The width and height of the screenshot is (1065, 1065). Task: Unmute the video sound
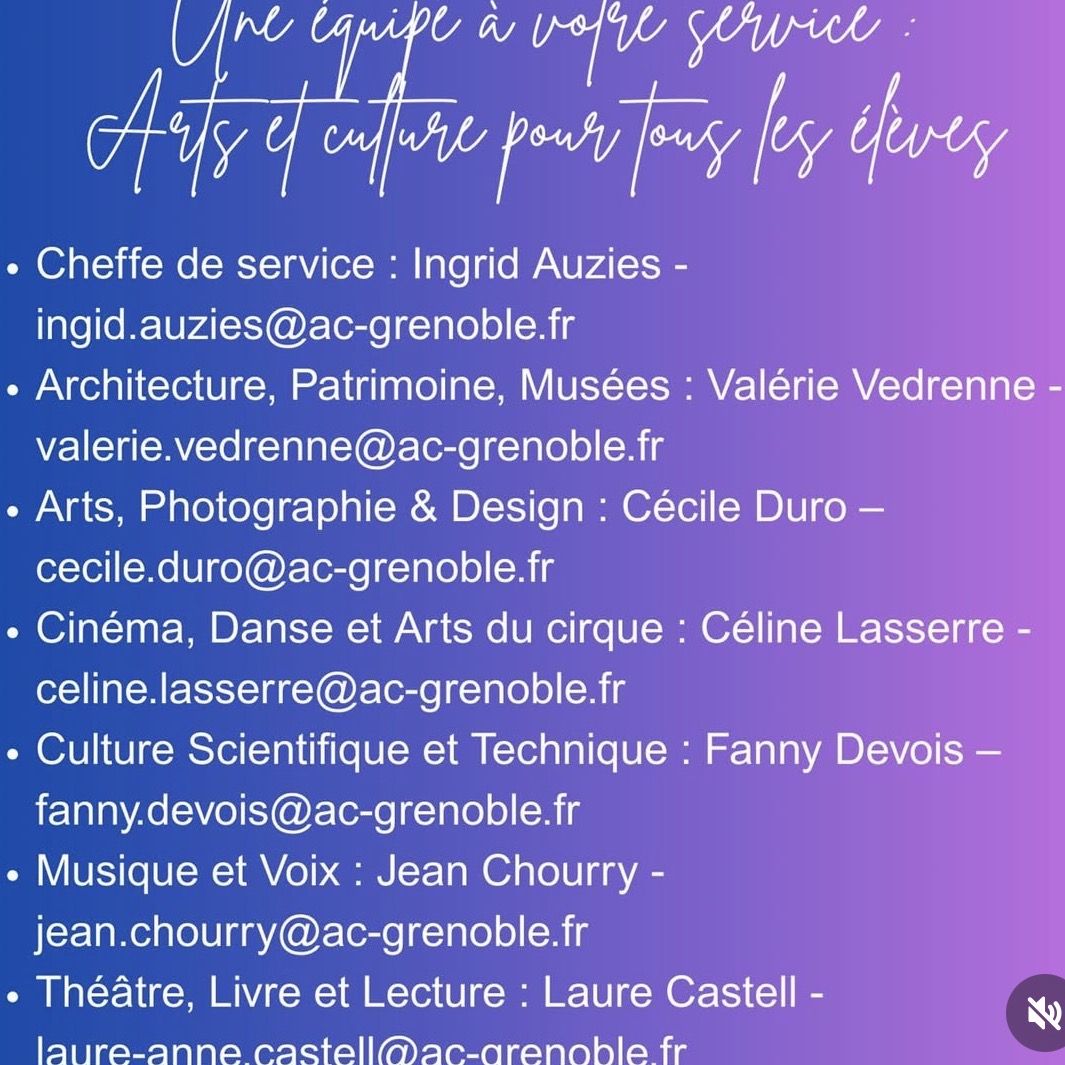[1042, 1013]
